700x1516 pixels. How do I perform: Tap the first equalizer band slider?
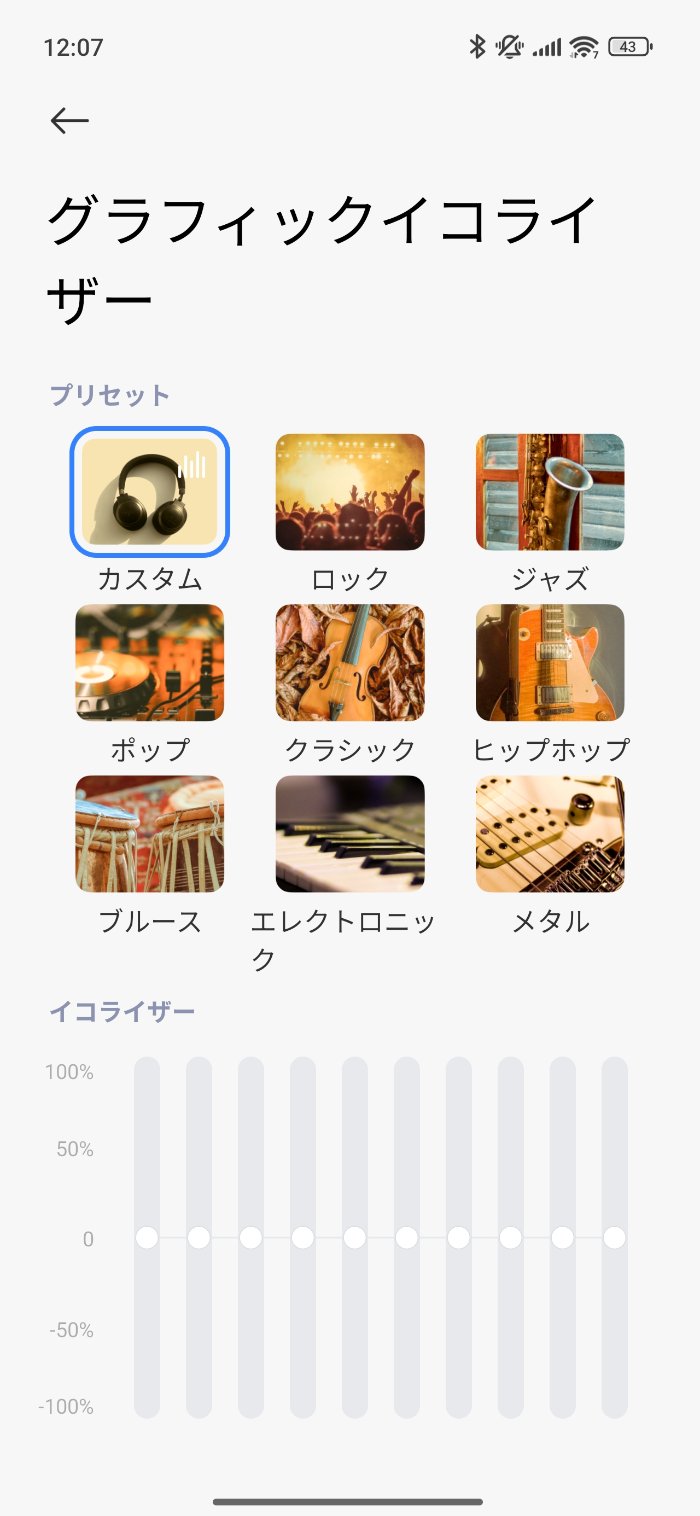coord(147,1238)
